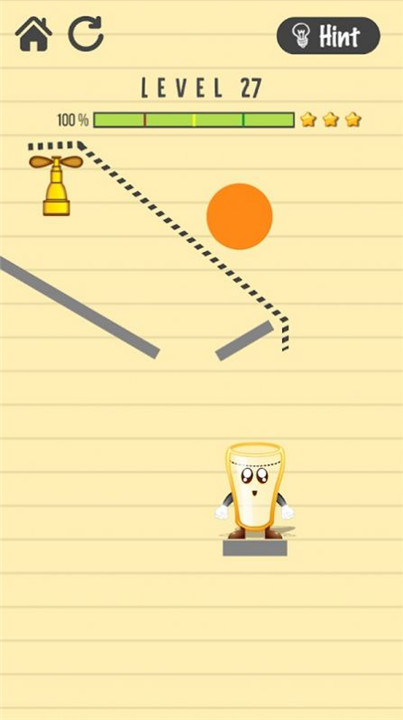Viewport: 403px width, 720px height.
Task: Get a Hint for this level
Action: coord(328,36)
